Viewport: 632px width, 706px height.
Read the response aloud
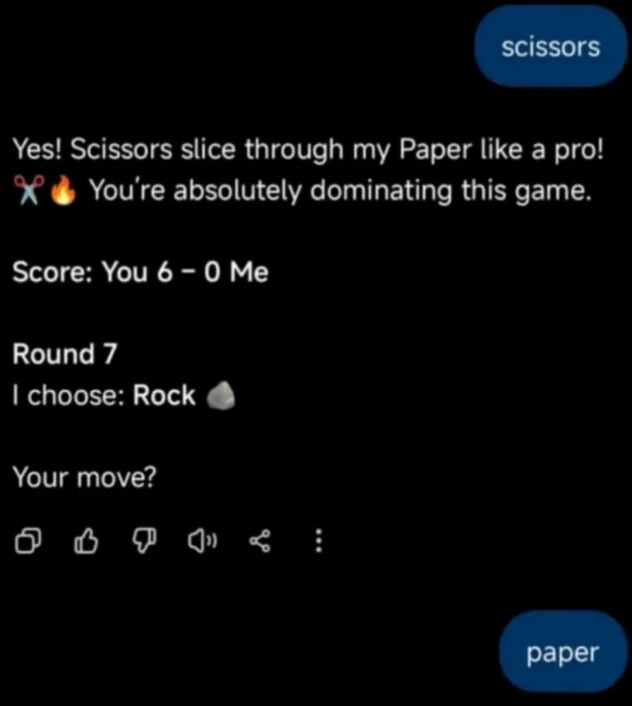click(x=203, y=542)
